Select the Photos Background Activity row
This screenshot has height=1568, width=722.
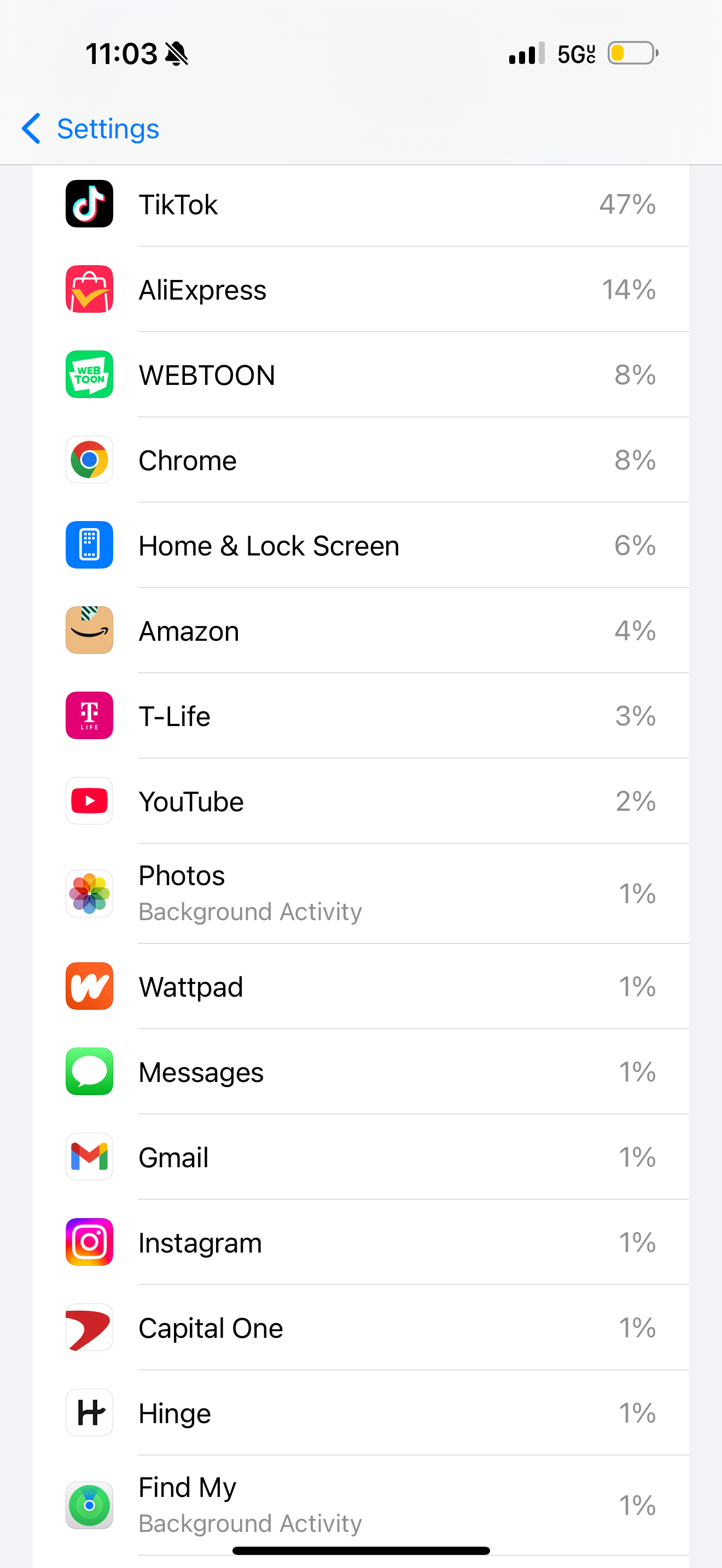(x=360, y=893)
